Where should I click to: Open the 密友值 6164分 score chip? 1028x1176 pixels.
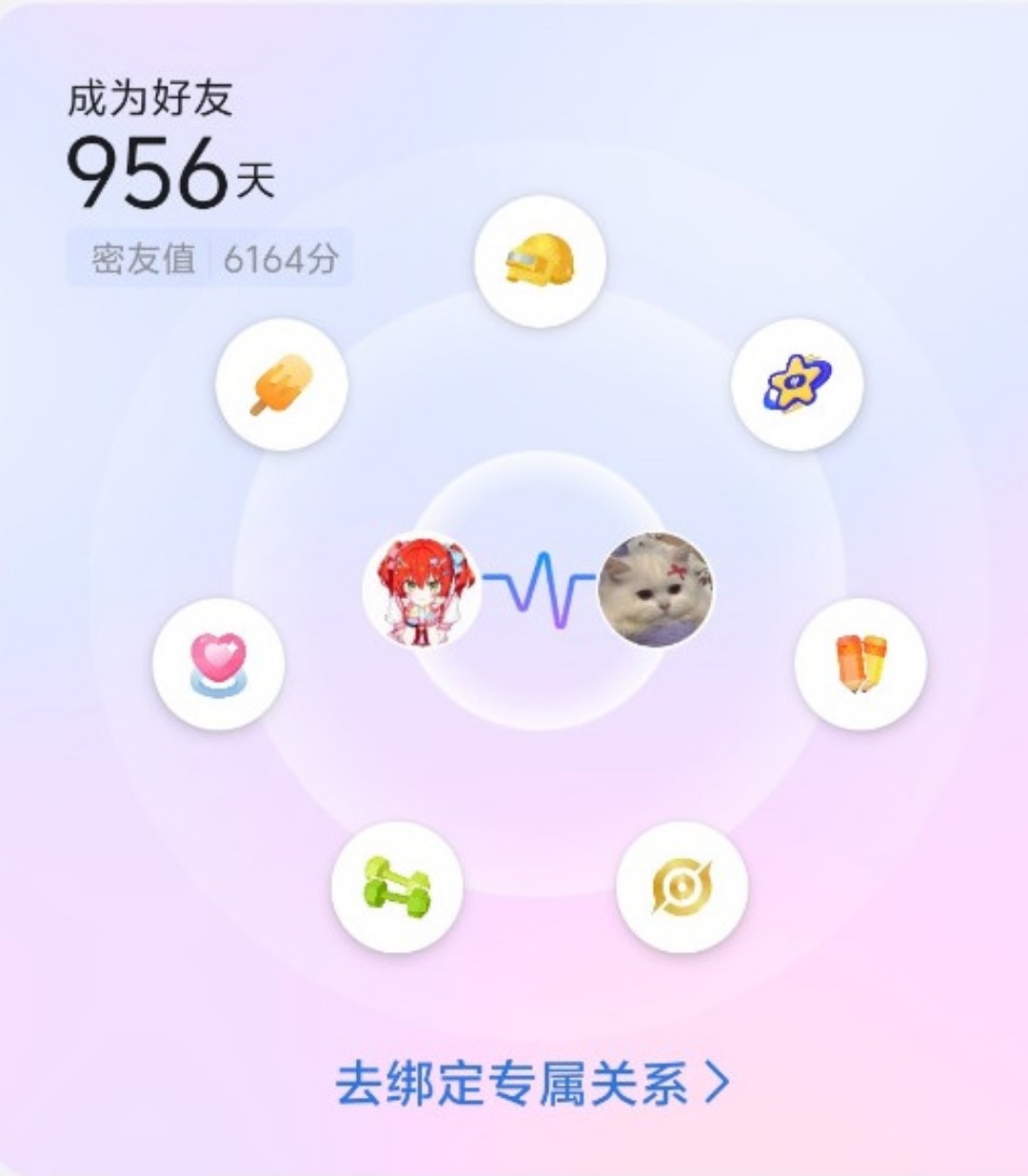210,258
